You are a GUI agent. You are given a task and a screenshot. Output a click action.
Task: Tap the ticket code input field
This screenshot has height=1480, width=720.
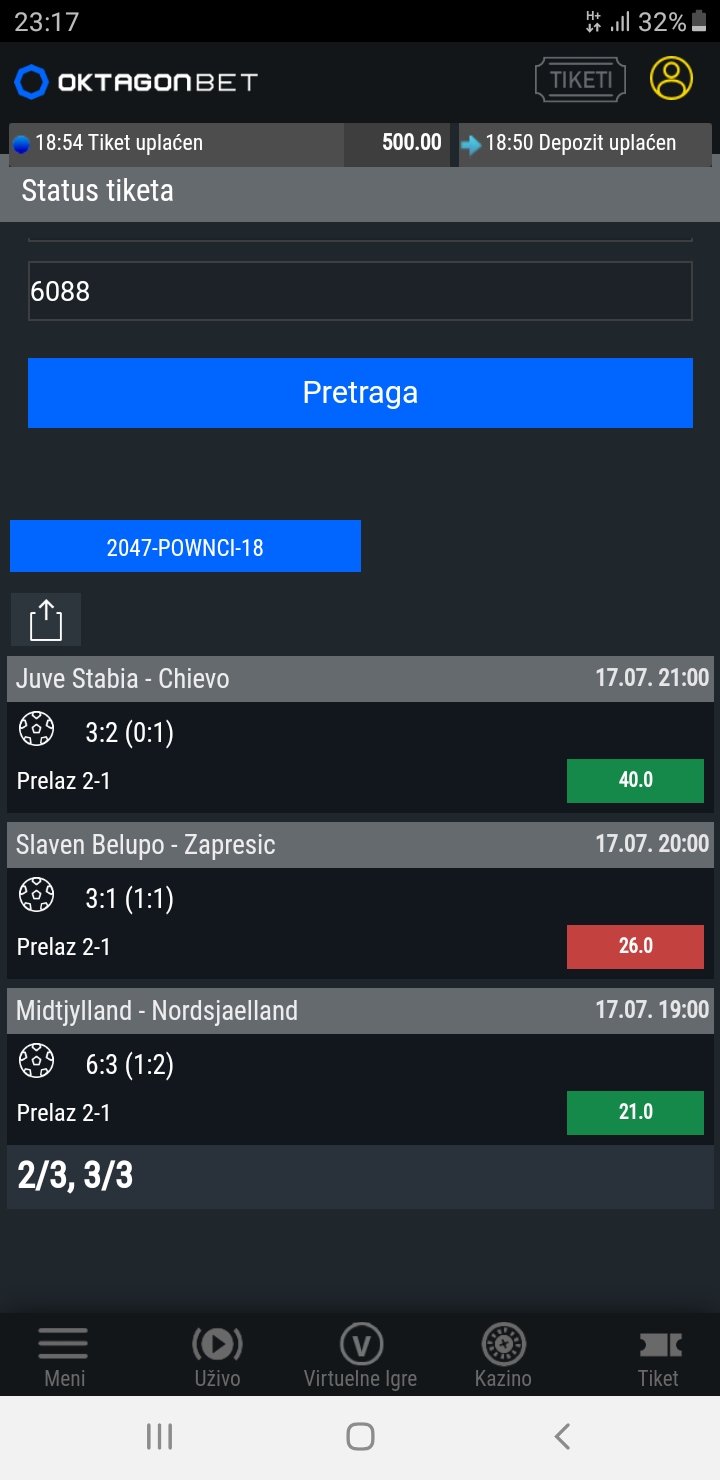pyautogui.click(x=360, y=291)
